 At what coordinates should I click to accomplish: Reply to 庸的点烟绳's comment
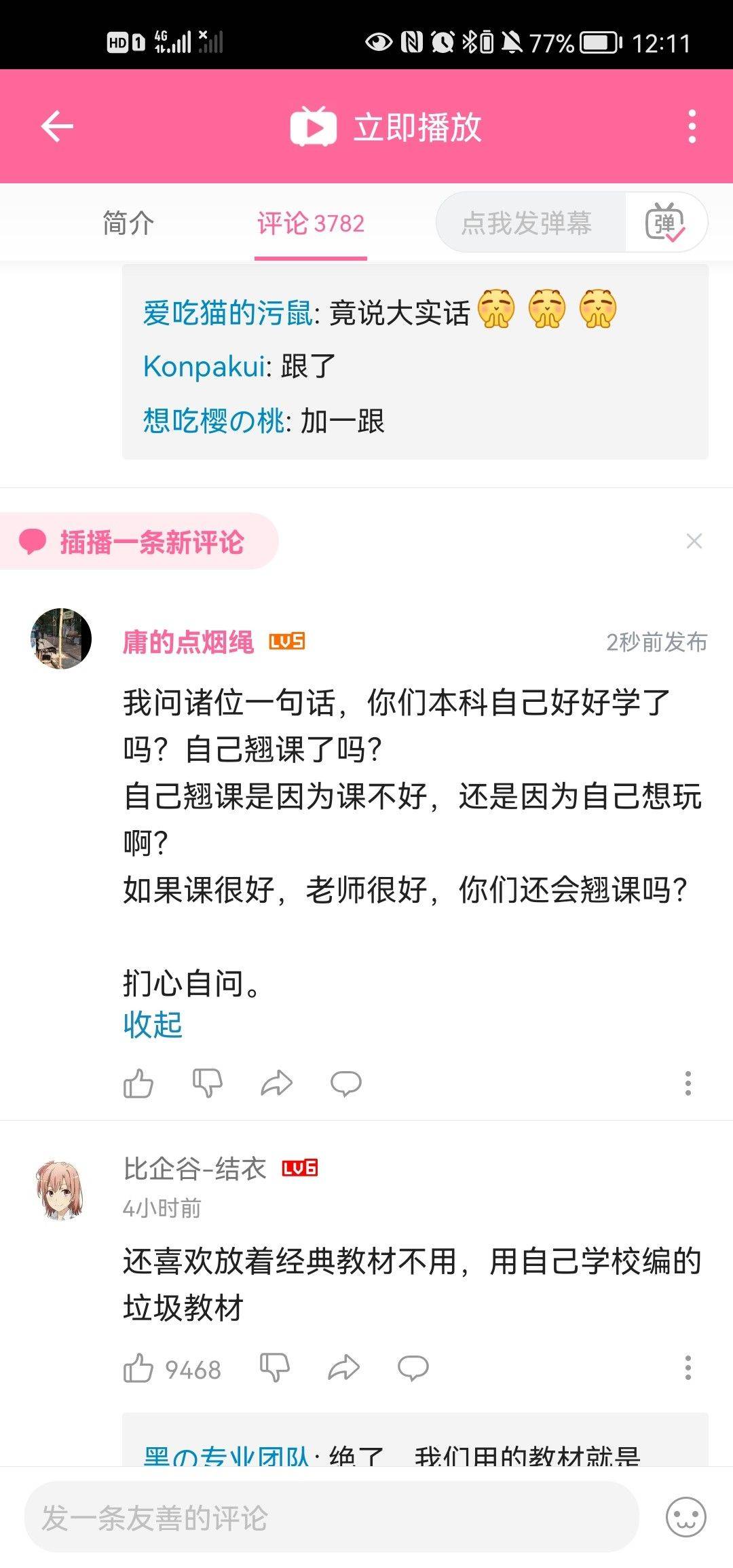point(346,1083)
